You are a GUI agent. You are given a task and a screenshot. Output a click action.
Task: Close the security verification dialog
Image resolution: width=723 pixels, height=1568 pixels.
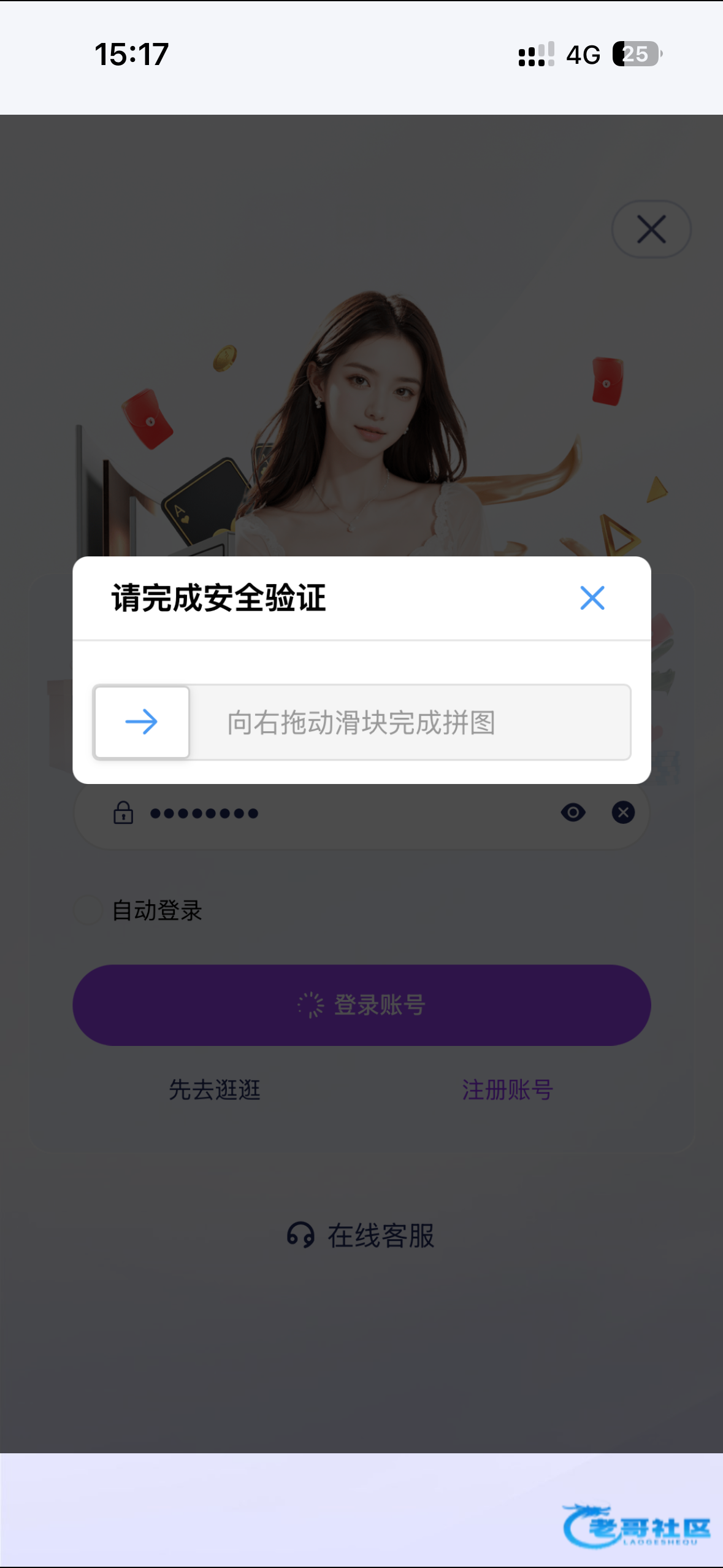point(592,598)
